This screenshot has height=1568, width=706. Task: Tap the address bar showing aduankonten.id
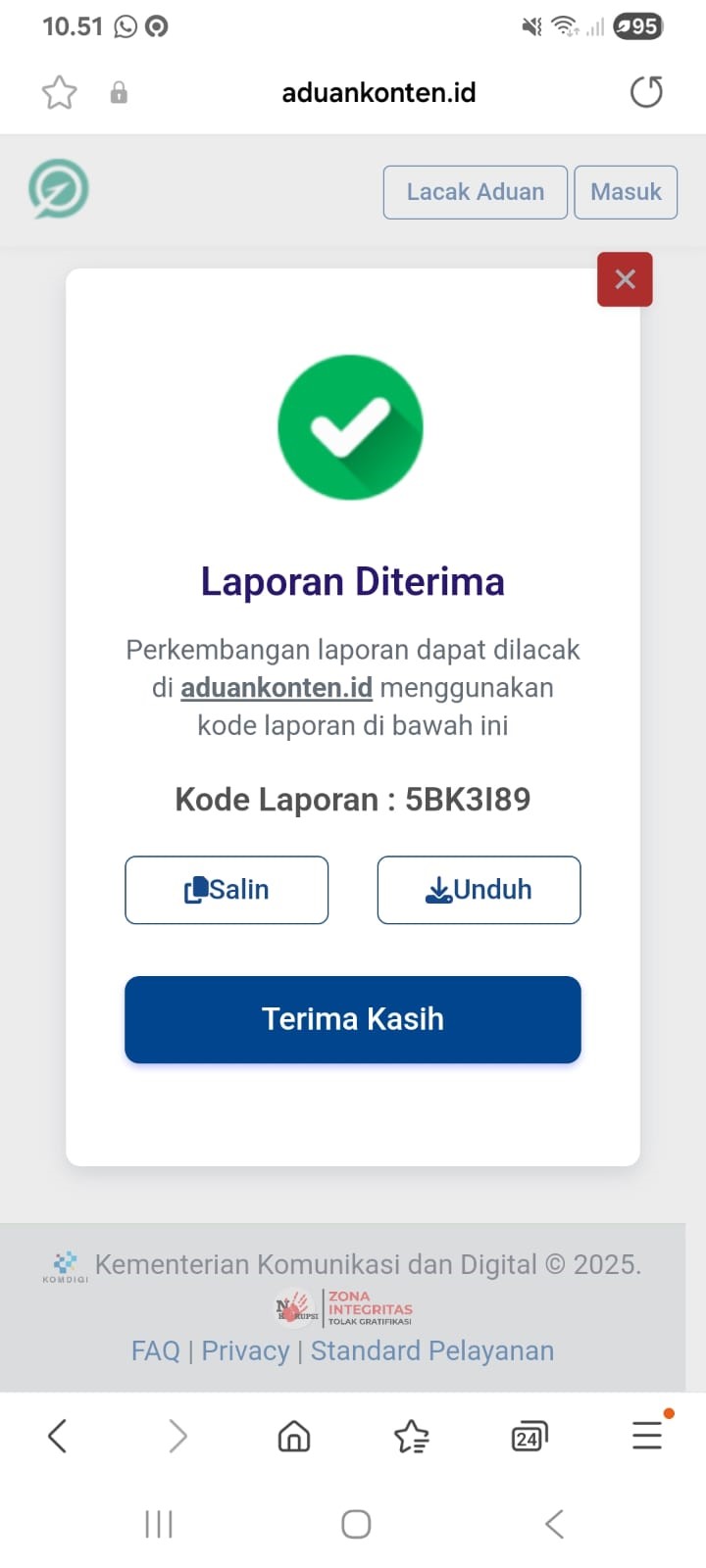click(378, 93)
